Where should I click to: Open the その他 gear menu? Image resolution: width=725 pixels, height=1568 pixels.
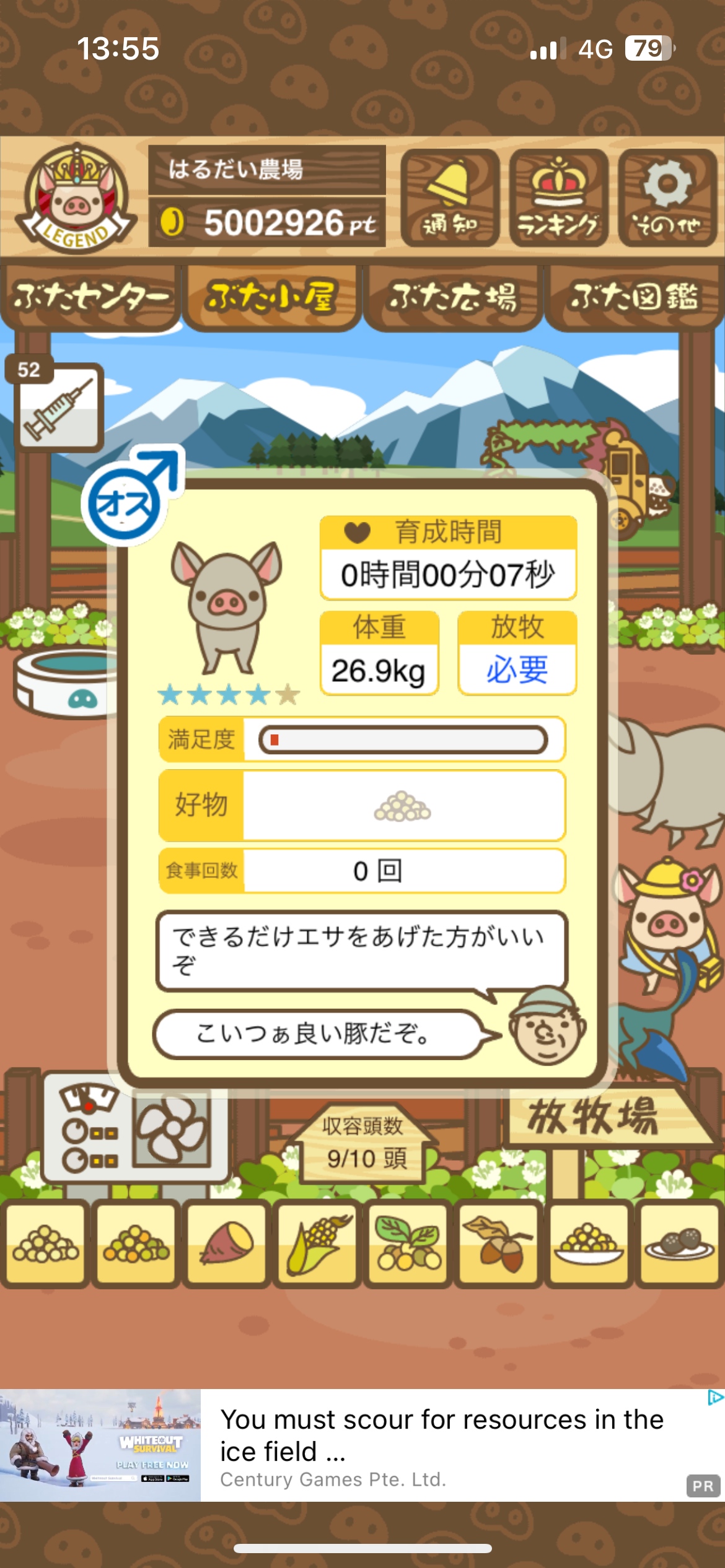coord(667,198)
